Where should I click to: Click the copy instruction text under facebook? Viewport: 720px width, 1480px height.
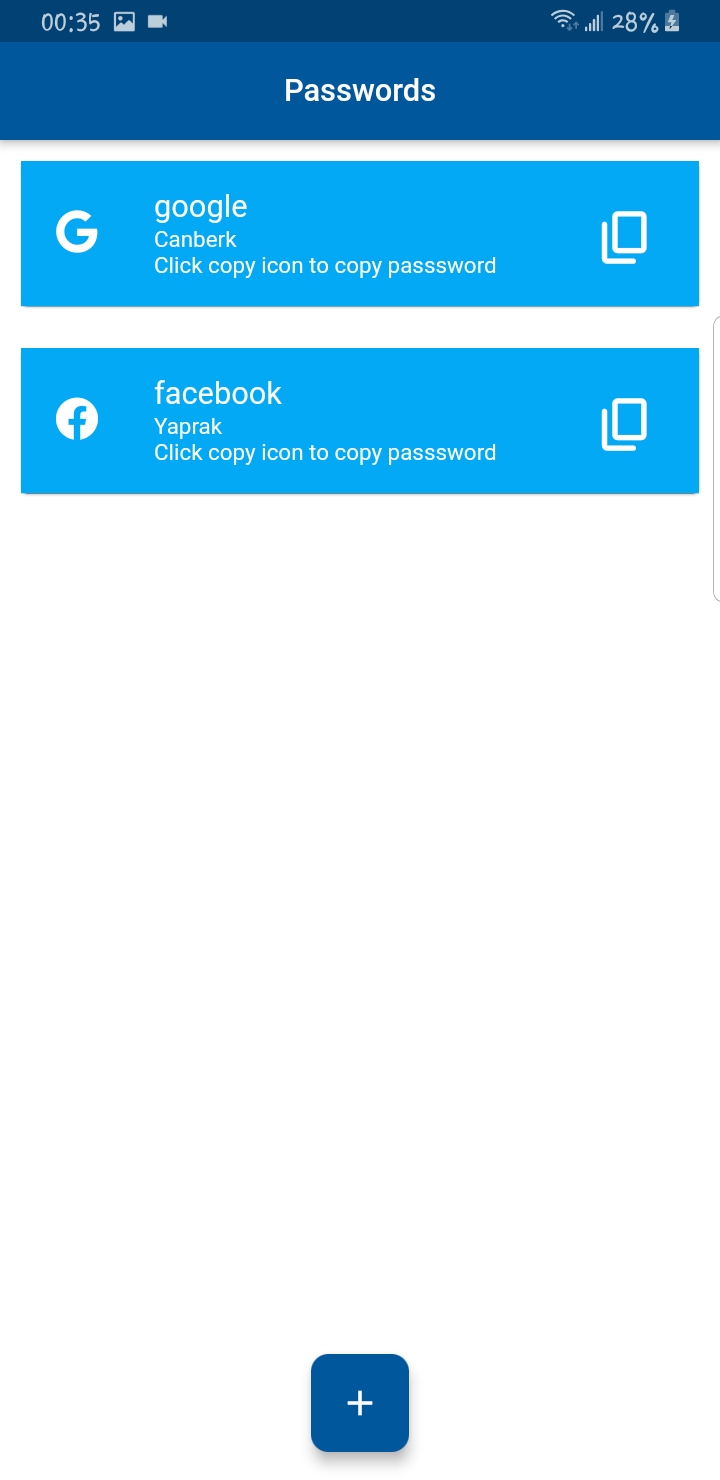click(x=325, y=452)
